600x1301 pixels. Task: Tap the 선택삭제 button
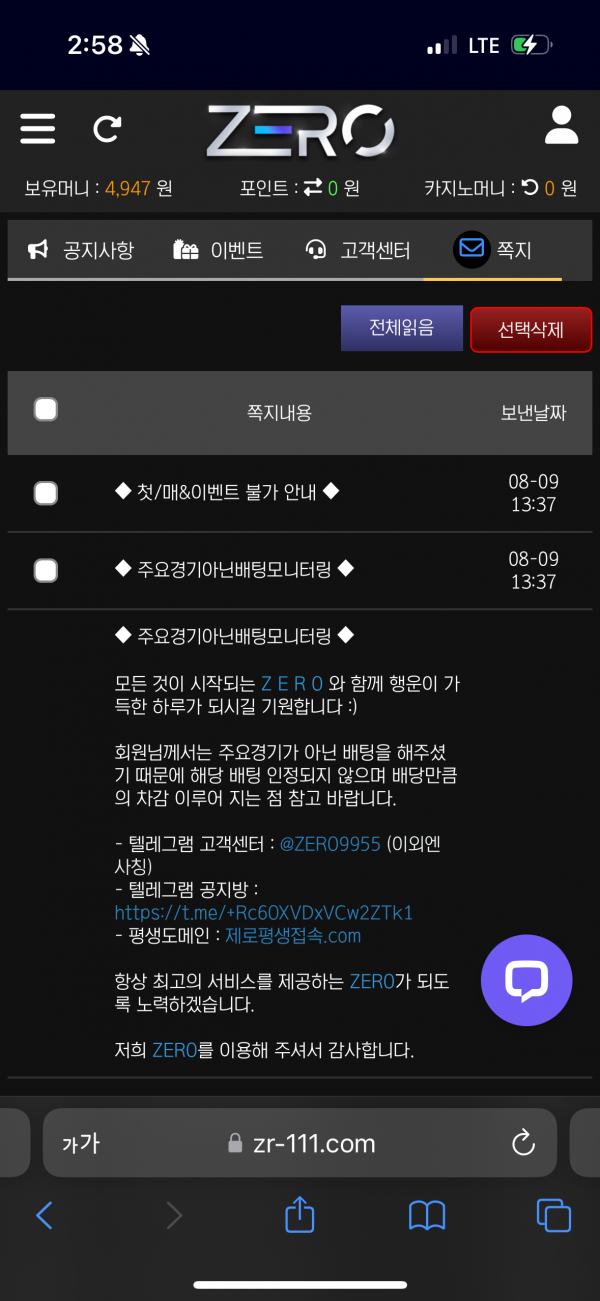[x=531, y=330]
